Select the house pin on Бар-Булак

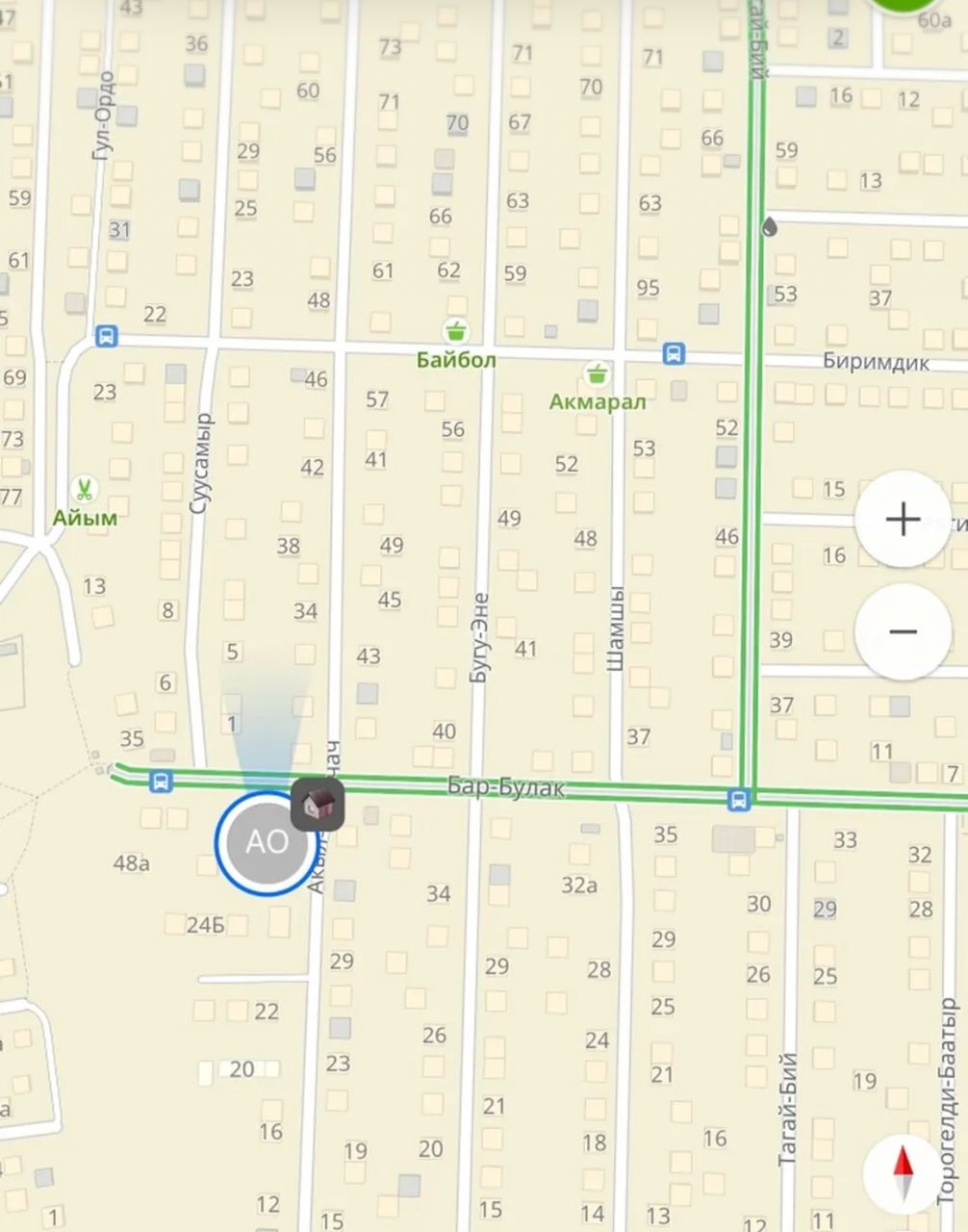click(x=318, y=804)
